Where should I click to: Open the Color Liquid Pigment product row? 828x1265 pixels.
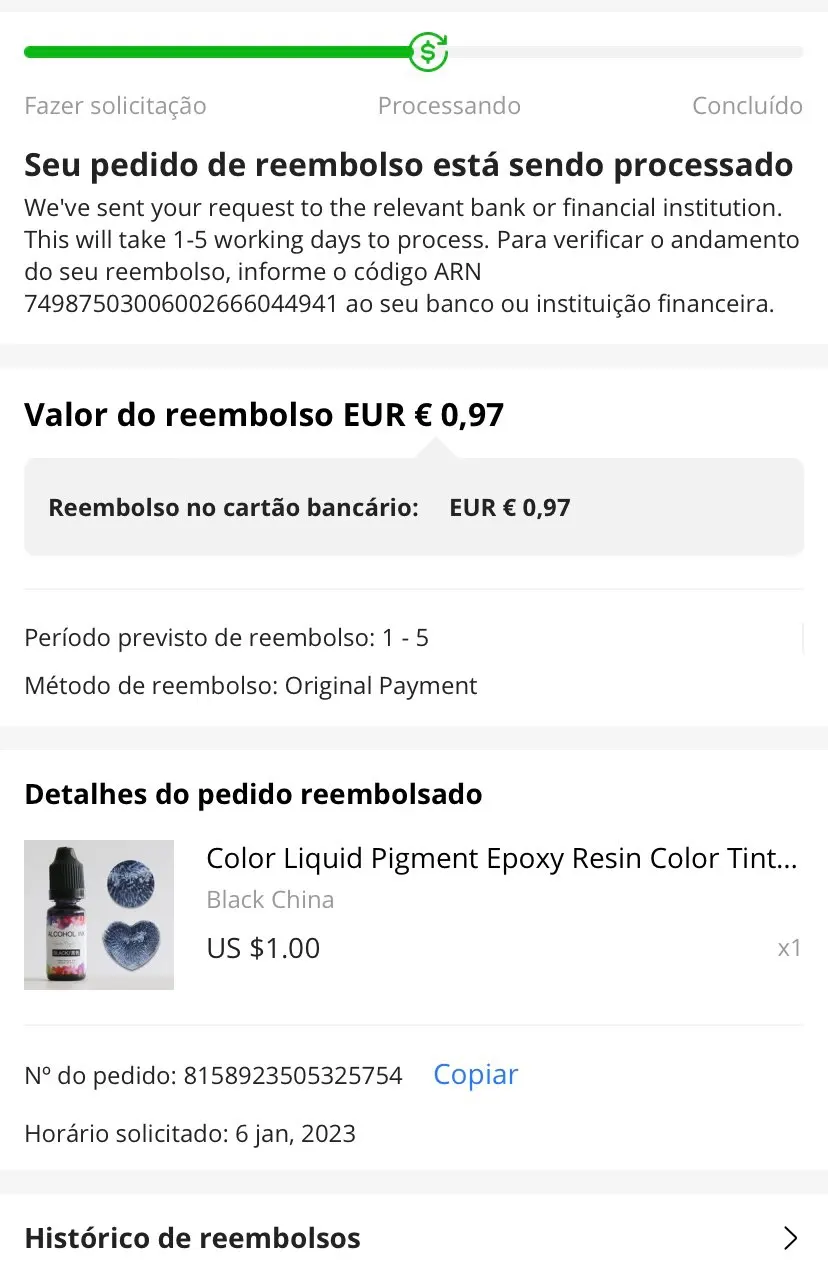[x=414, y=915]
